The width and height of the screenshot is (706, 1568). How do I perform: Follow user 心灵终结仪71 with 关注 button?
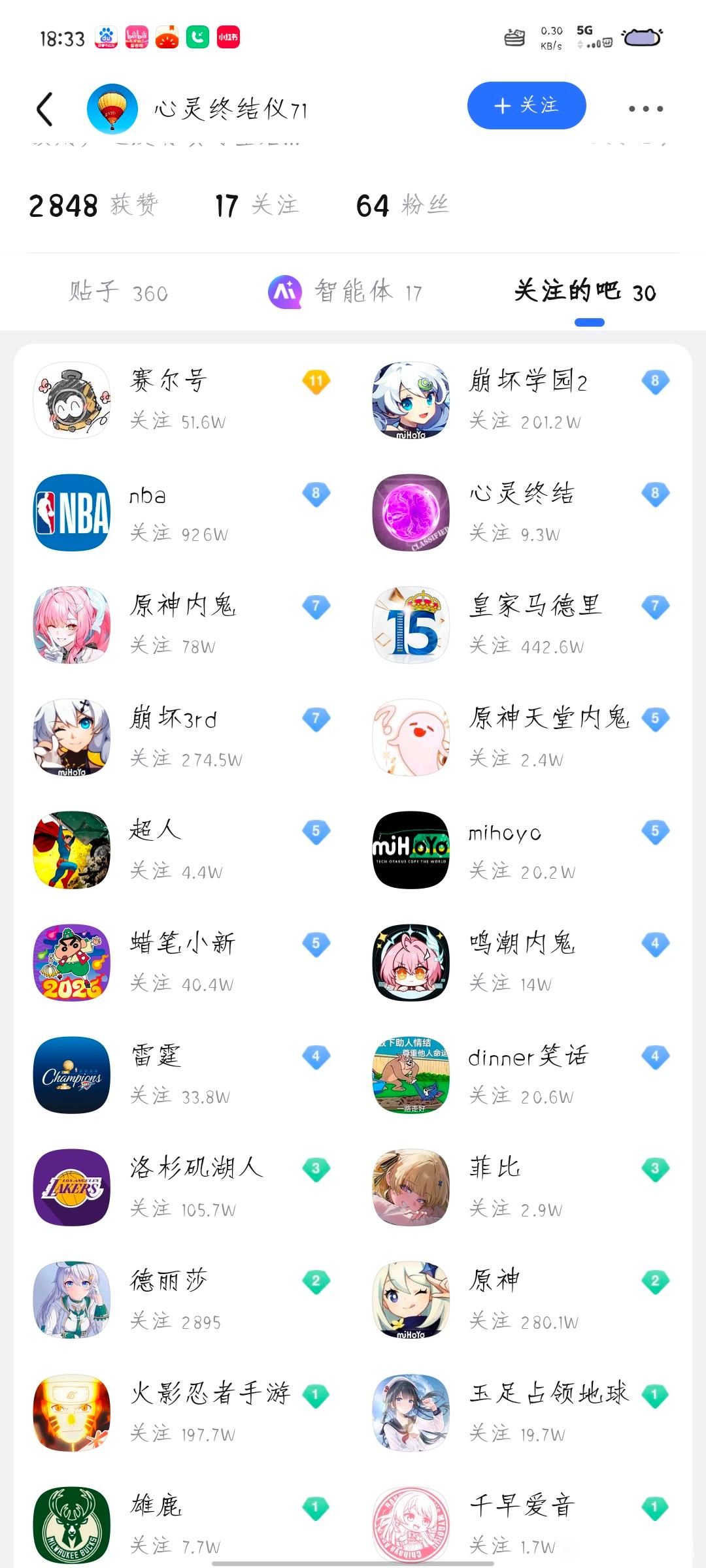526,106
